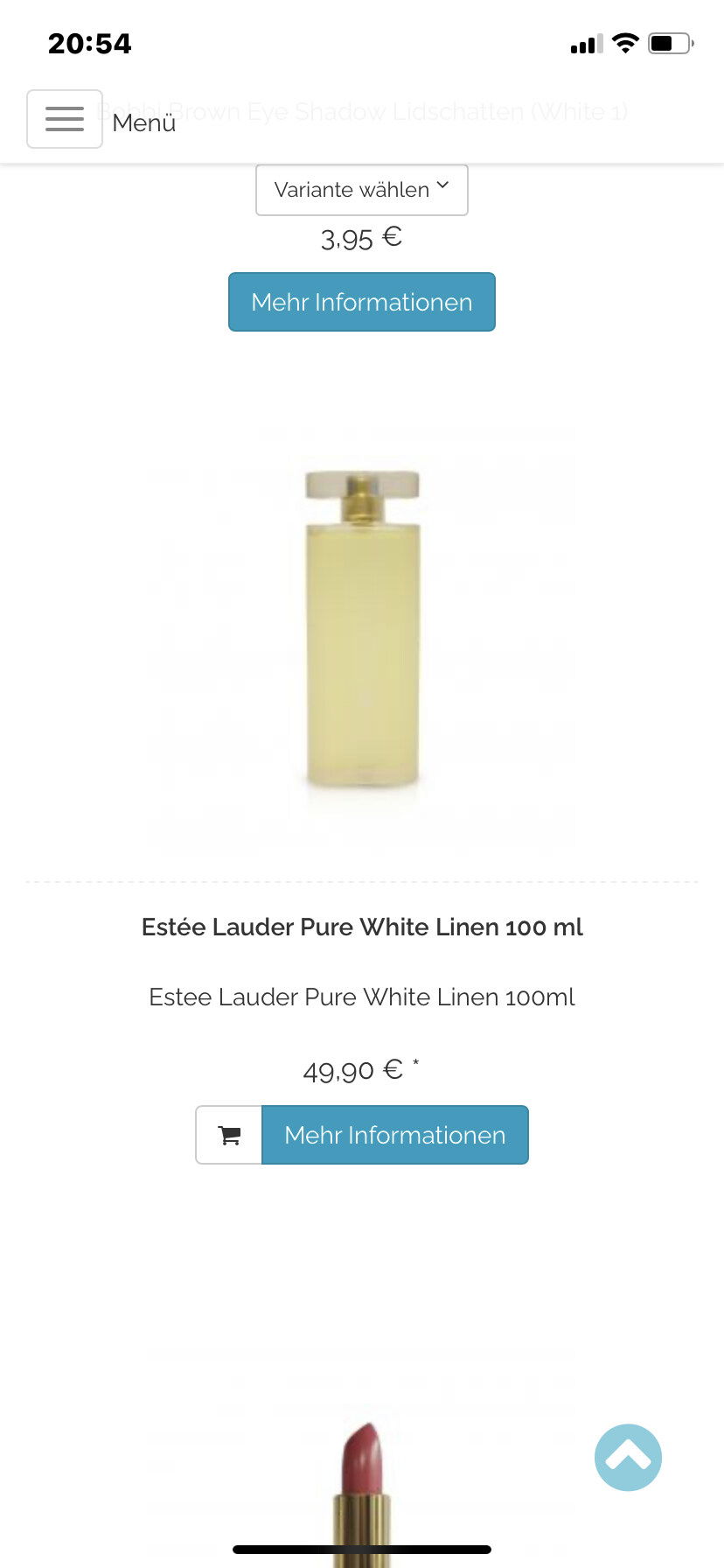This screenshot has height=1568, width=724.
Task: Tap Mehr Informationen under the 3,95 € price
Action: 362,302
